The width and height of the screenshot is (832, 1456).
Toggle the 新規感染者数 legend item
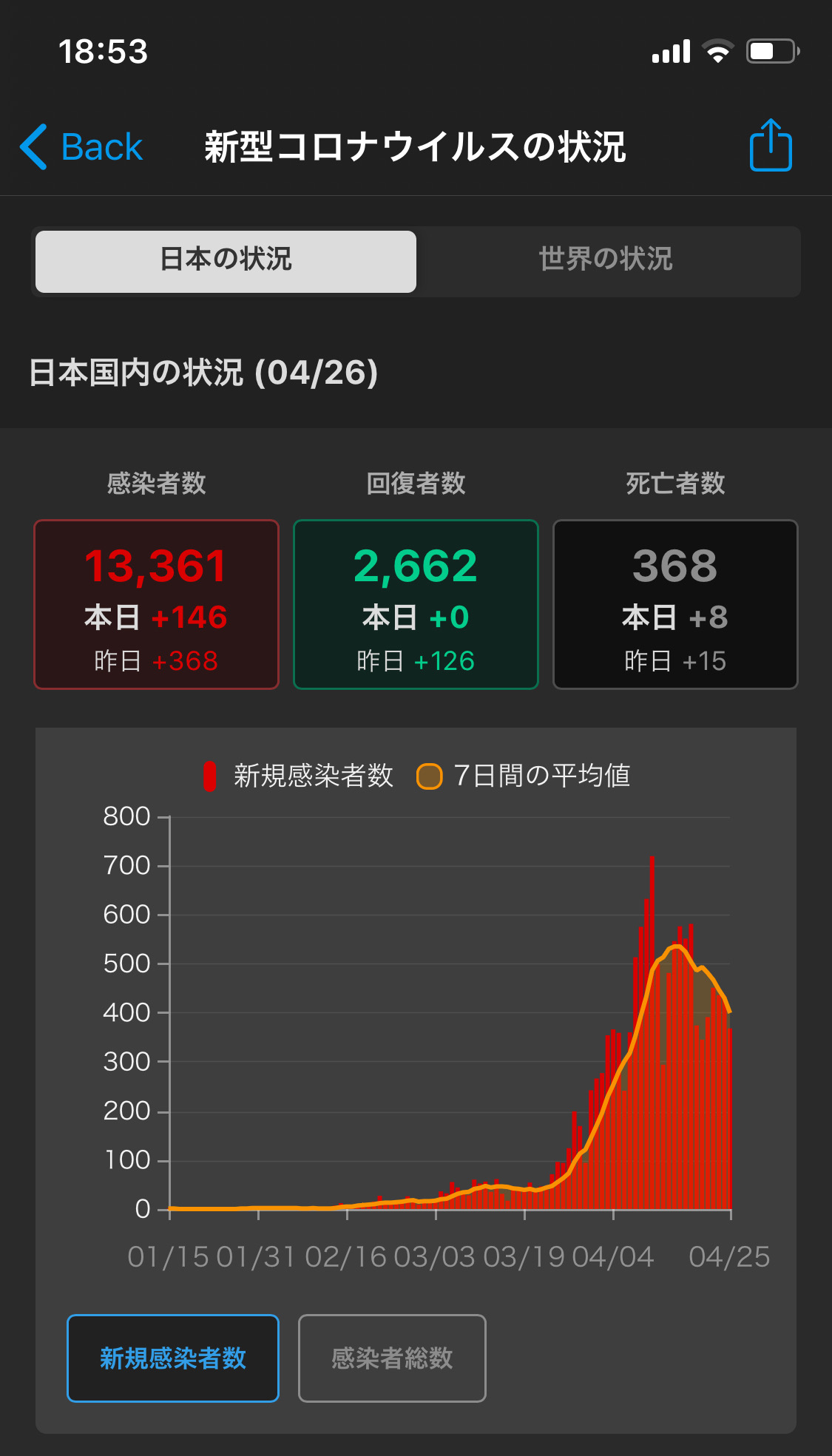[298, 776]
